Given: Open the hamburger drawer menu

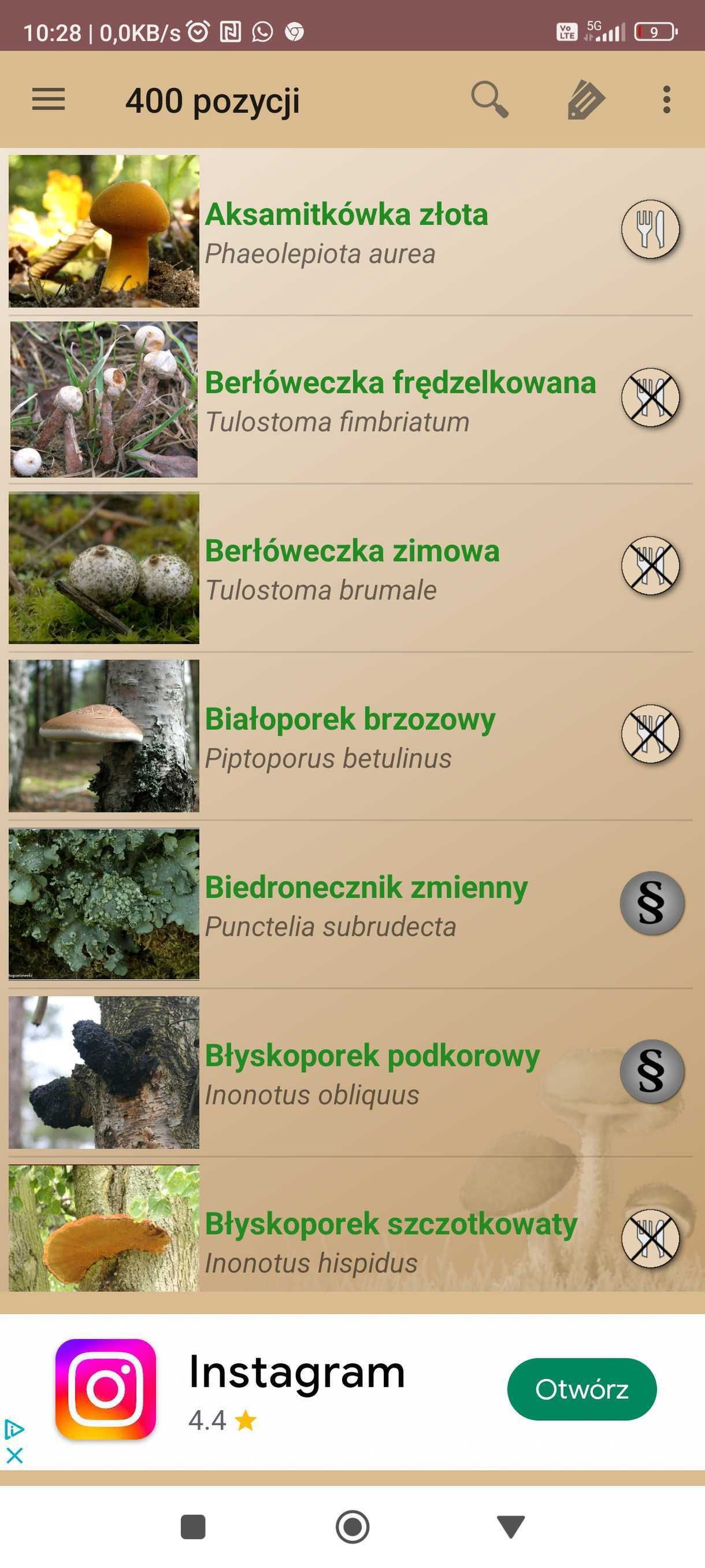Looking at the screenshot, I should (49, 99).
